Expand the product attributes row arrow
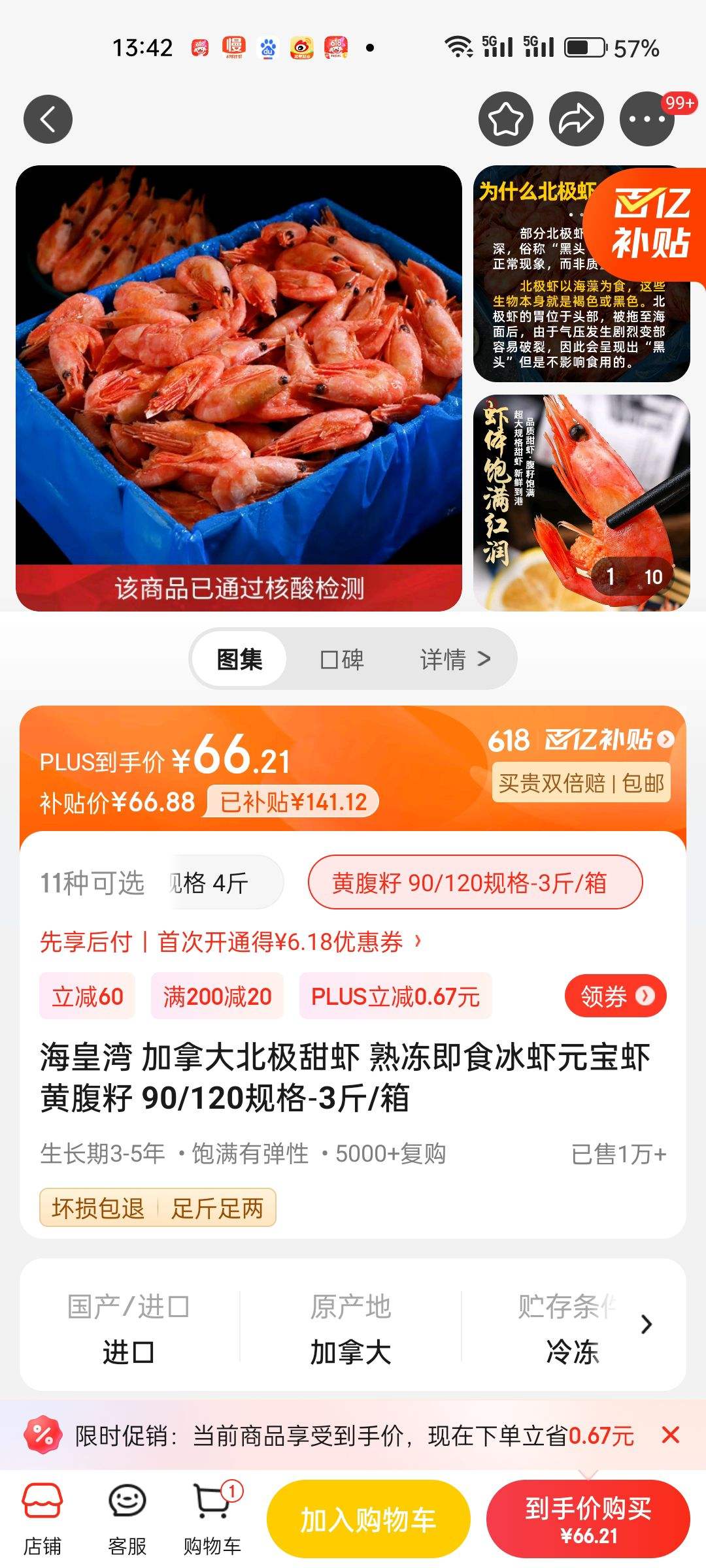Image resolution: width=706 pixels, height=1568 pixels. click(647, 1324)
